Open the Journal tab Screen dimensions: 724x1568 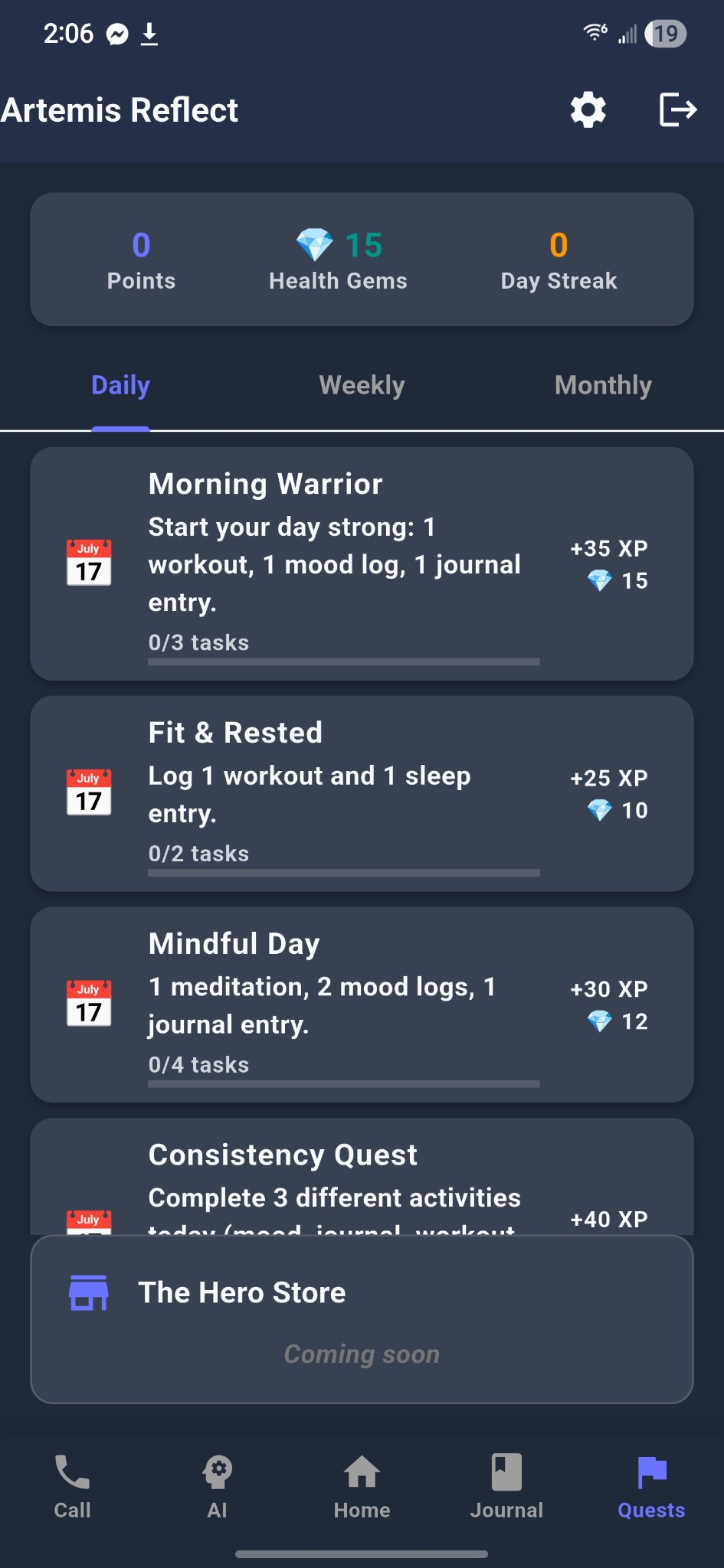tap(506, 1486)
